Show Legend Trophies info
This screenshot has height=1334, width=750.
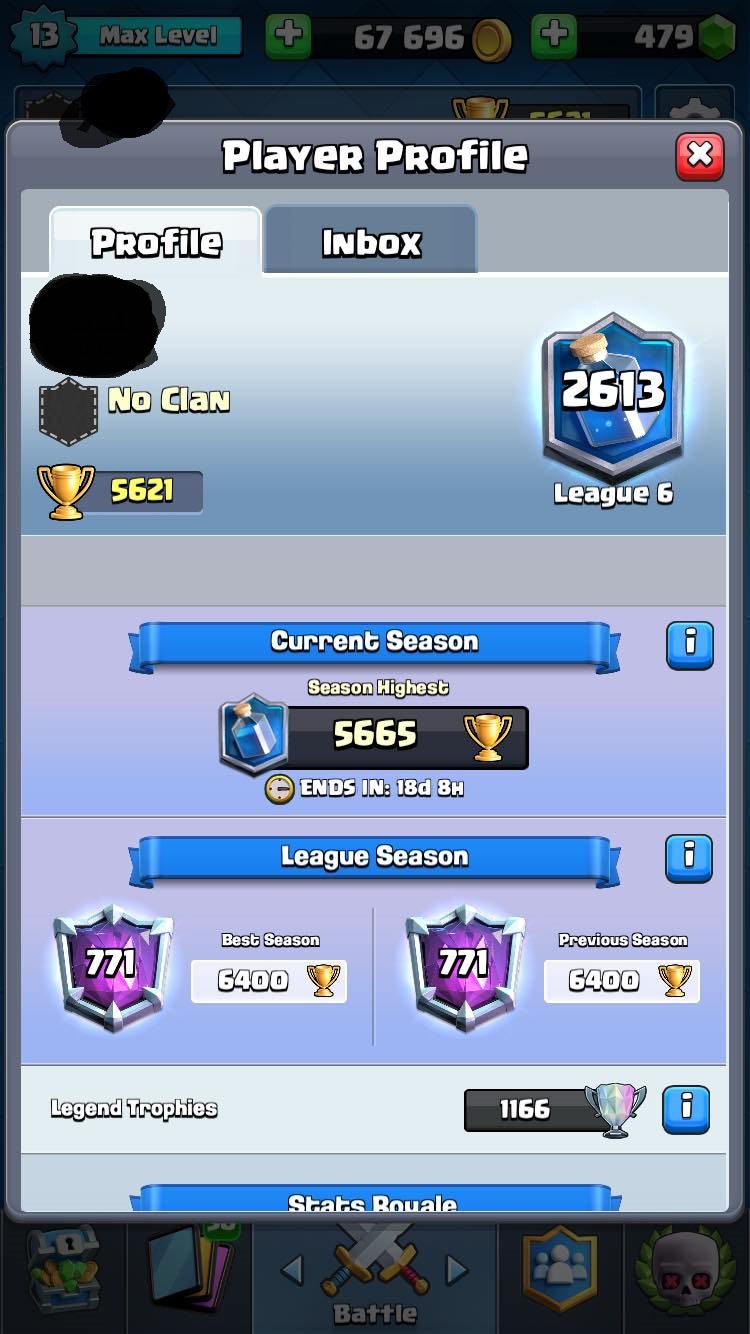click(686, 1109)
